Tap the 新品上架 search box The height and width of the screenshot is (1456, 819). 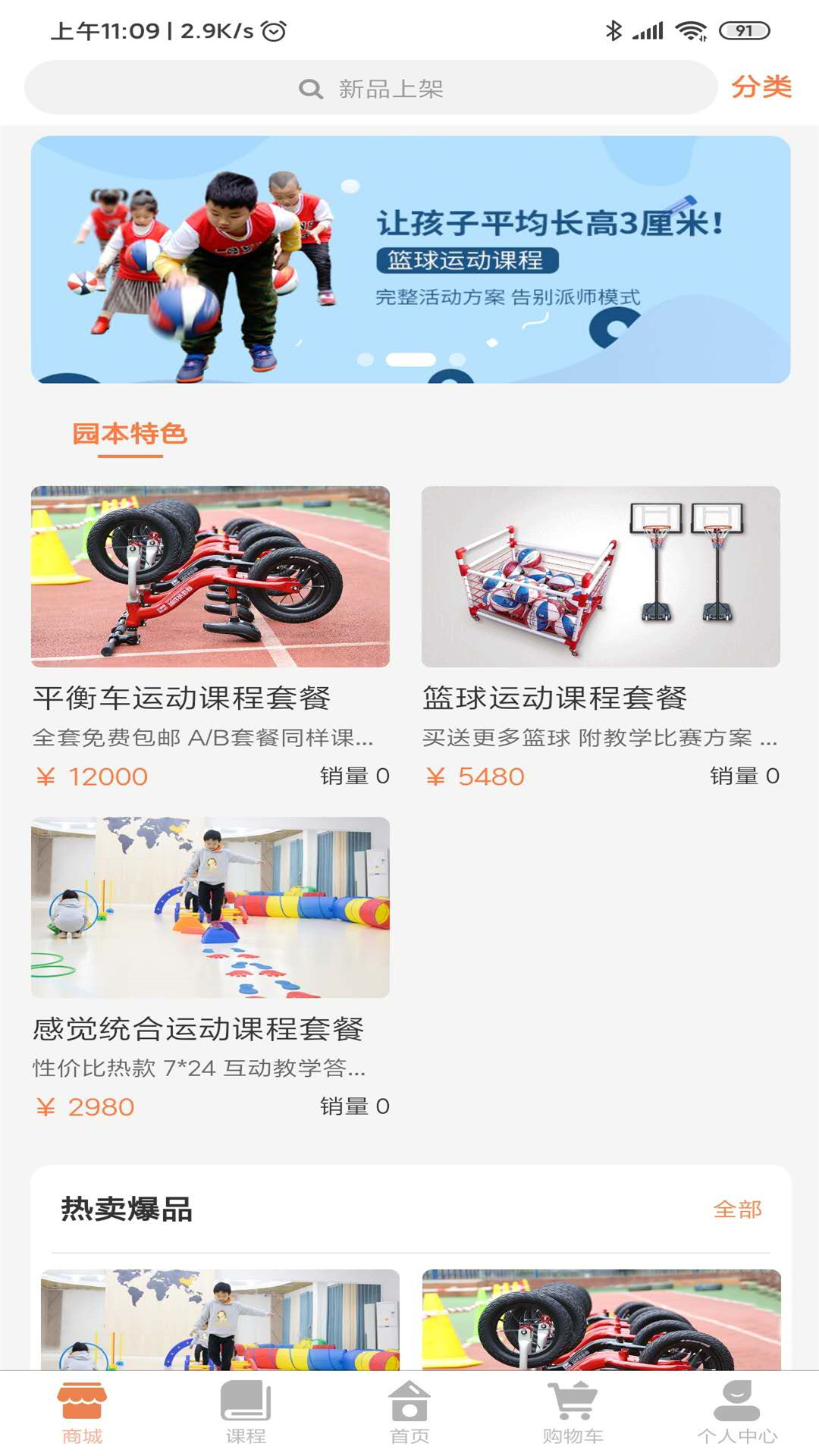[x=371, y=89]
